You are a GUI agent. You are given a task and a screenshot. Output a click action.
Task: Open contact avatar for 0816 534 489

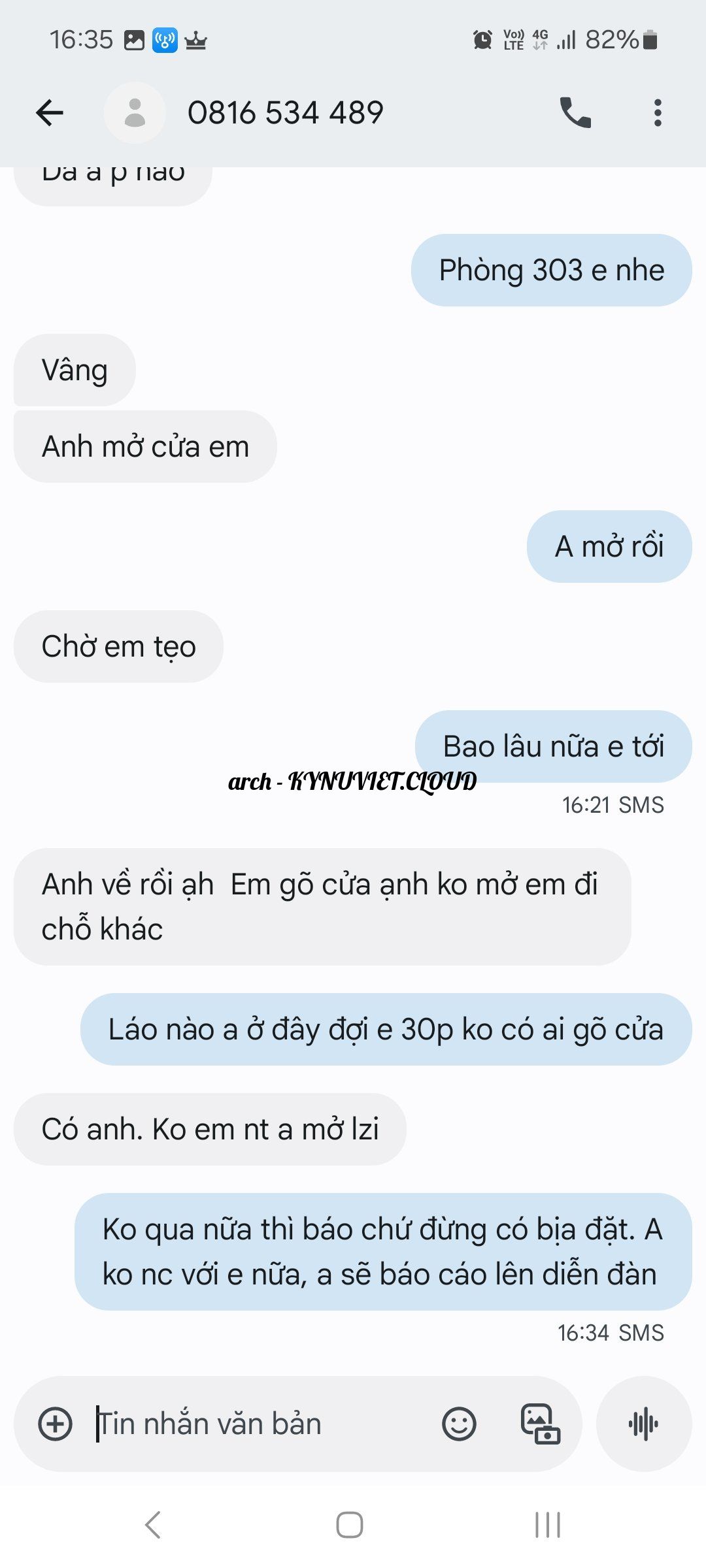(x=135, y=113)
